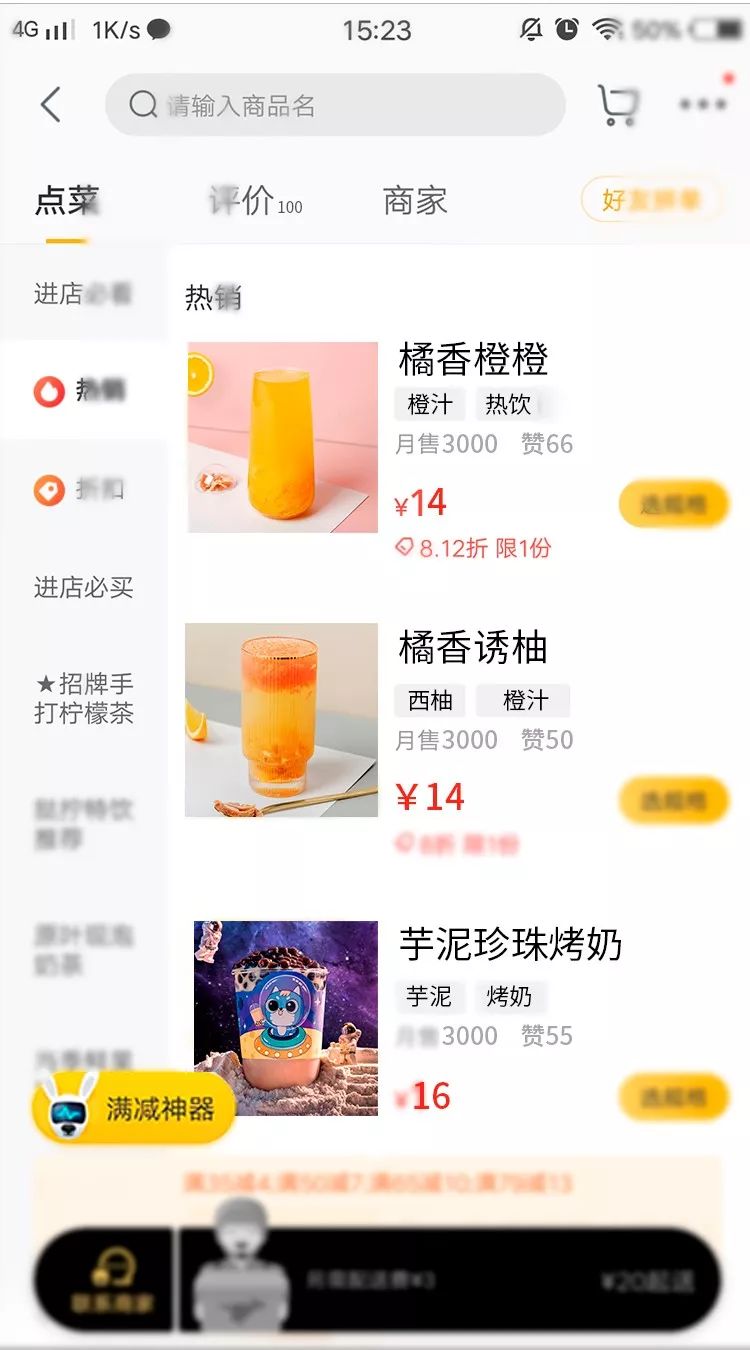The image size is (750, 1350).
Task: Open the 满减神器 discount helper
Action: (x=134, y=1108)
